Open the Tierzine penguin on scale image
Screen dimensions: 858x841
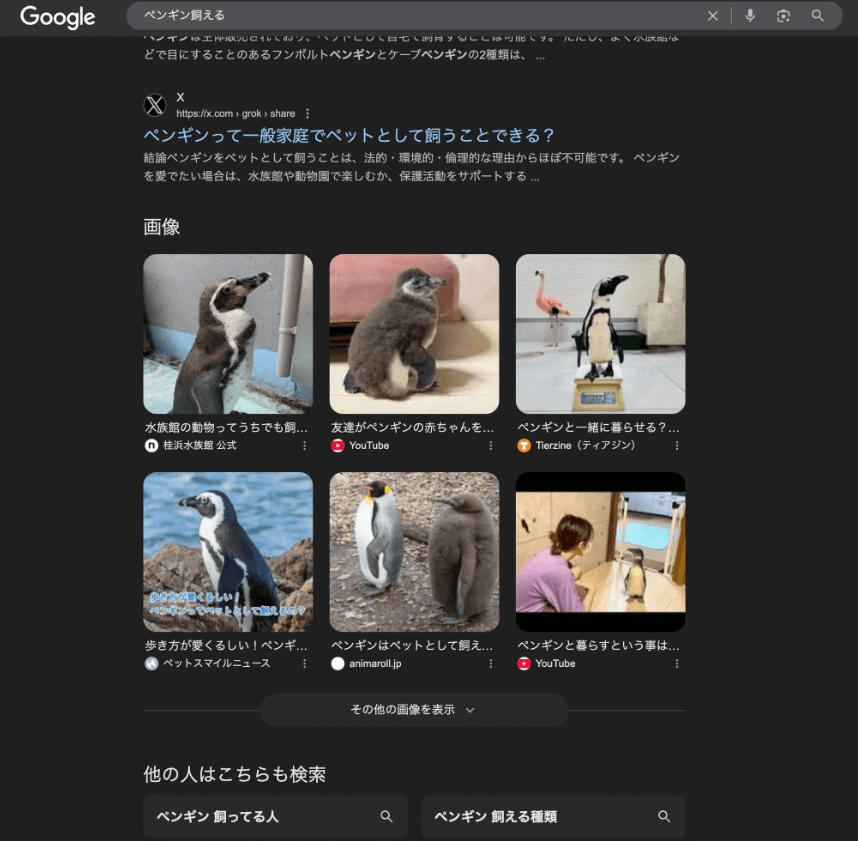point(600,334)
